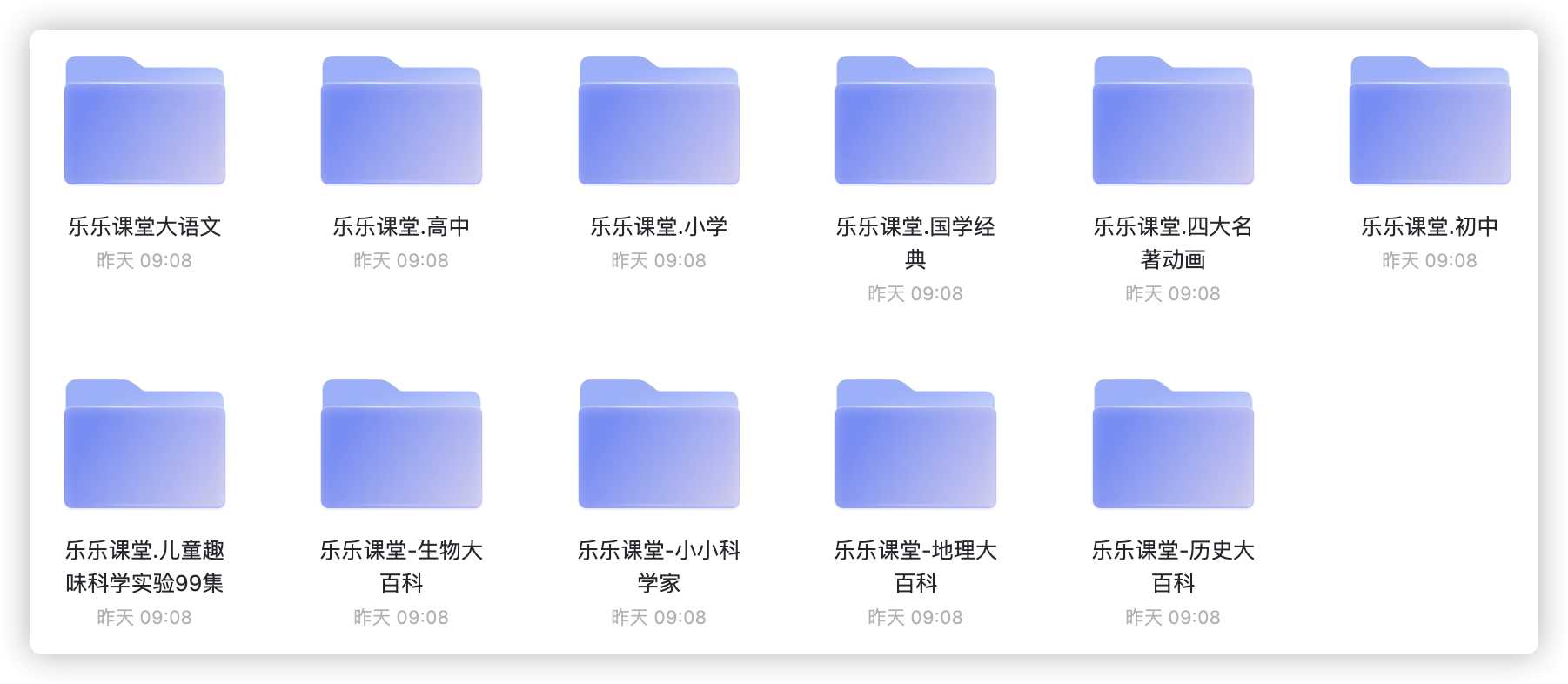The image size is (1568, 684).
Task: Open the 乐乐课堂-小小科学家 folder
Action: [x=659, y=446]
